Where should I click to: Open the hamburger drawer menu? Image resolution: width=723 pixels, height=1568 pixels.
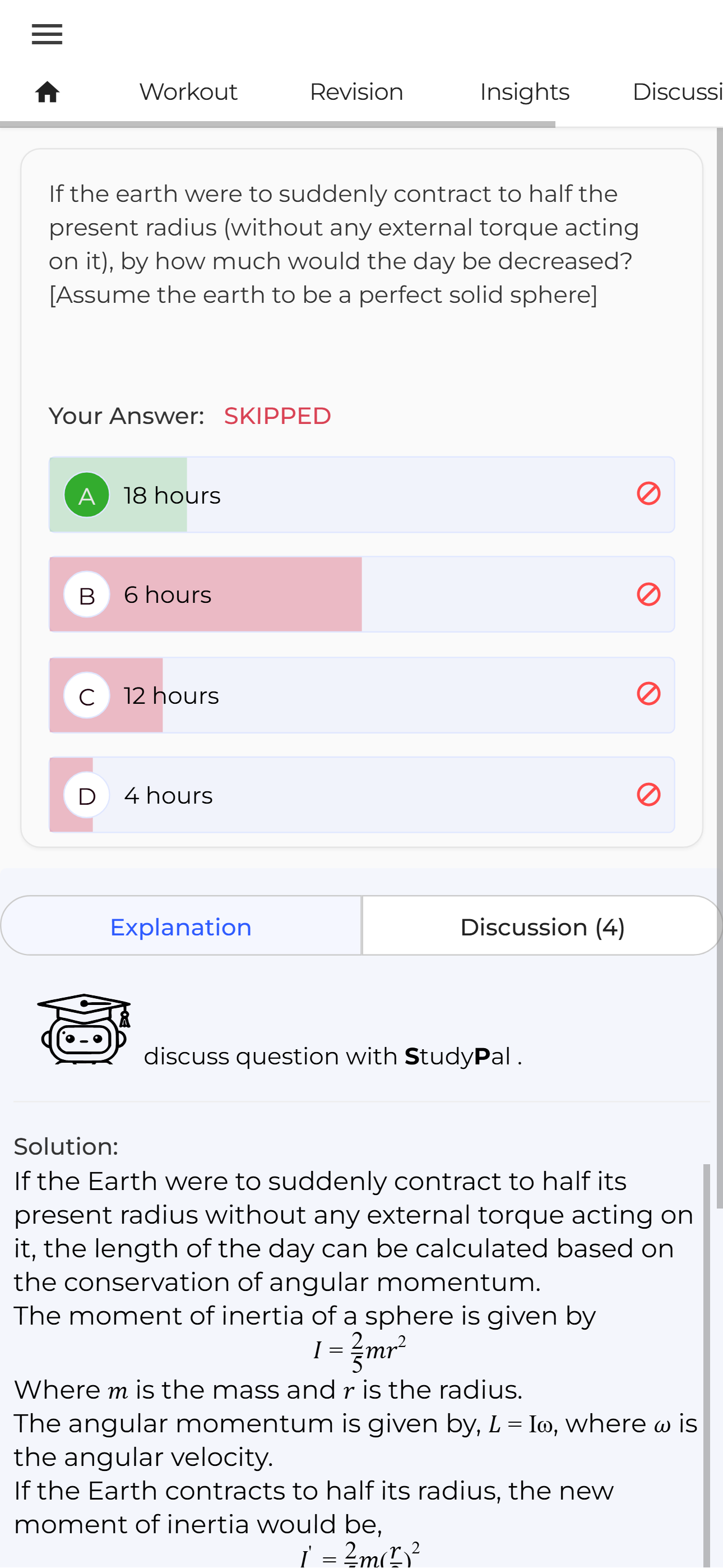(47, 35)
